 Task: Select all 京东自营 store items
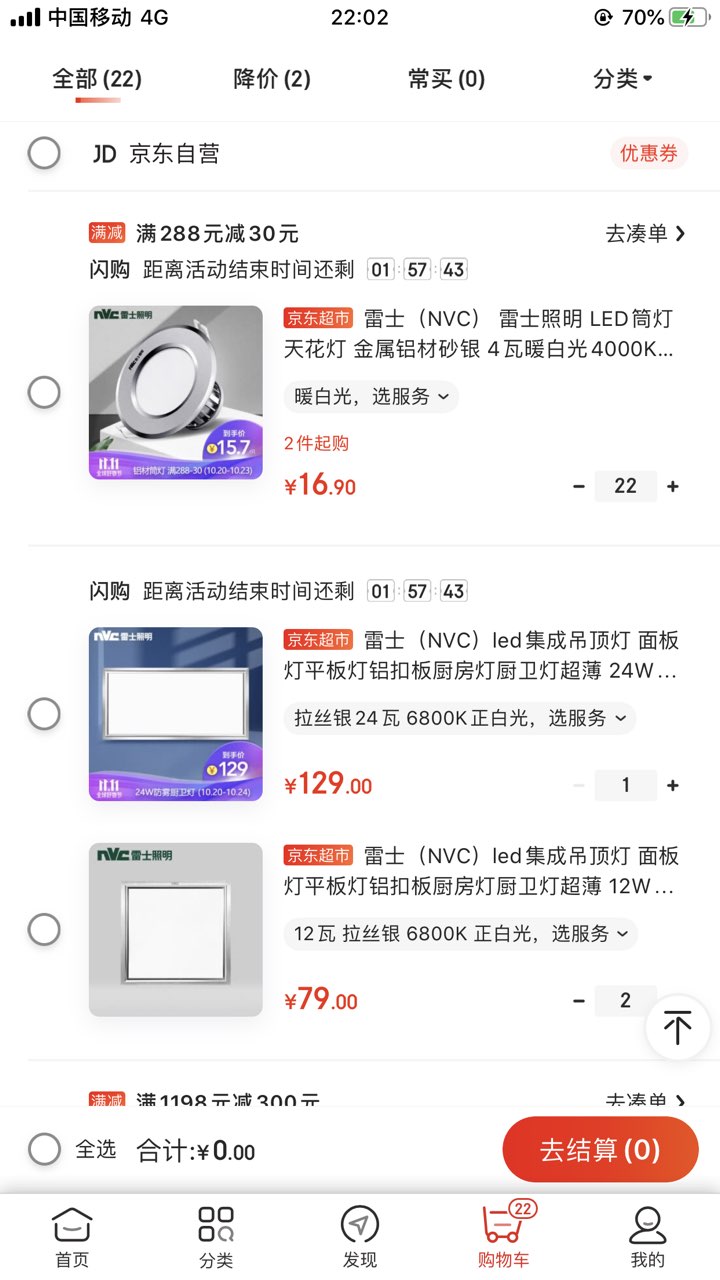tap(44, 153)
